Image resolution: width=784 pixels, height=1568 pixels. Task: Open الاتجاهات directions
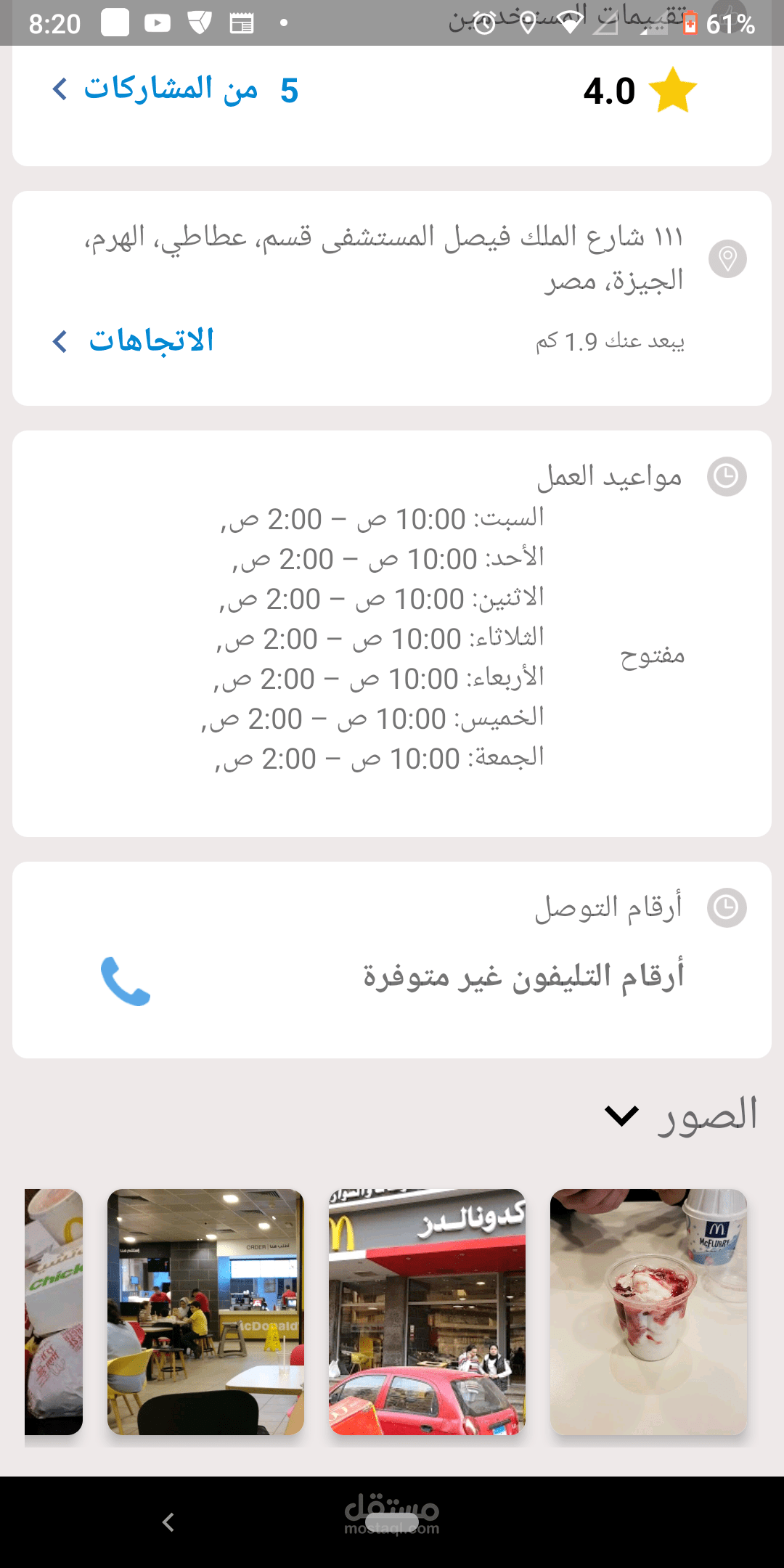(133, 340)
